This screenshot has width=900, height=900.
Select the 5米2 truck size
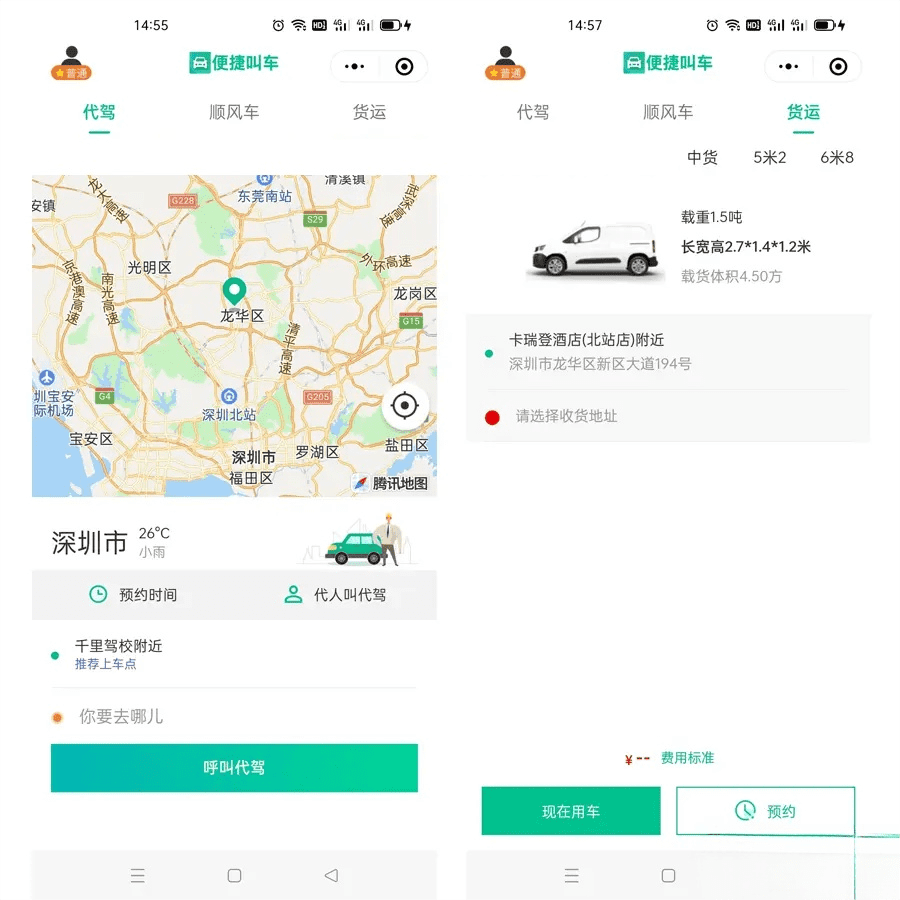[770, 158]
